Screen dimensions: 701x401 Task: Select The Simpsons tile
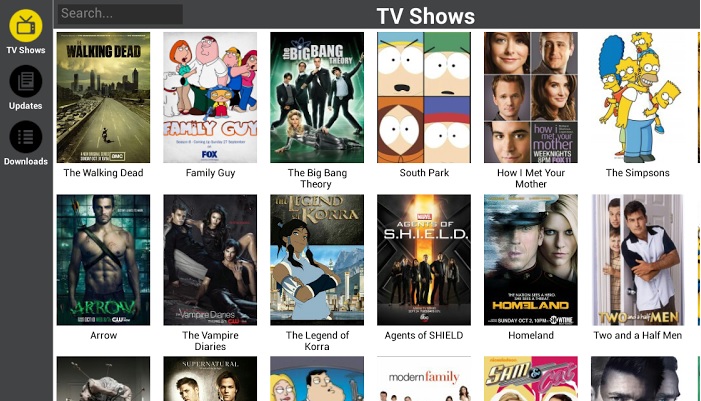pyautogui.click(x=638, y=98)
